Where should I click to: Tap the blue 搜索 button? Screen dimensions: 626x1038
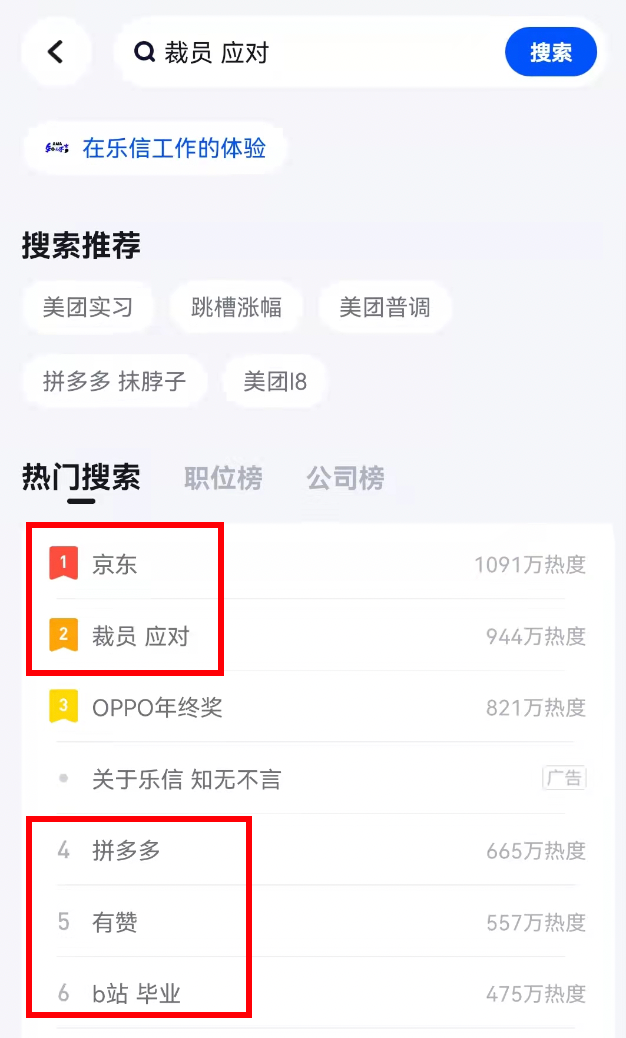550,52
